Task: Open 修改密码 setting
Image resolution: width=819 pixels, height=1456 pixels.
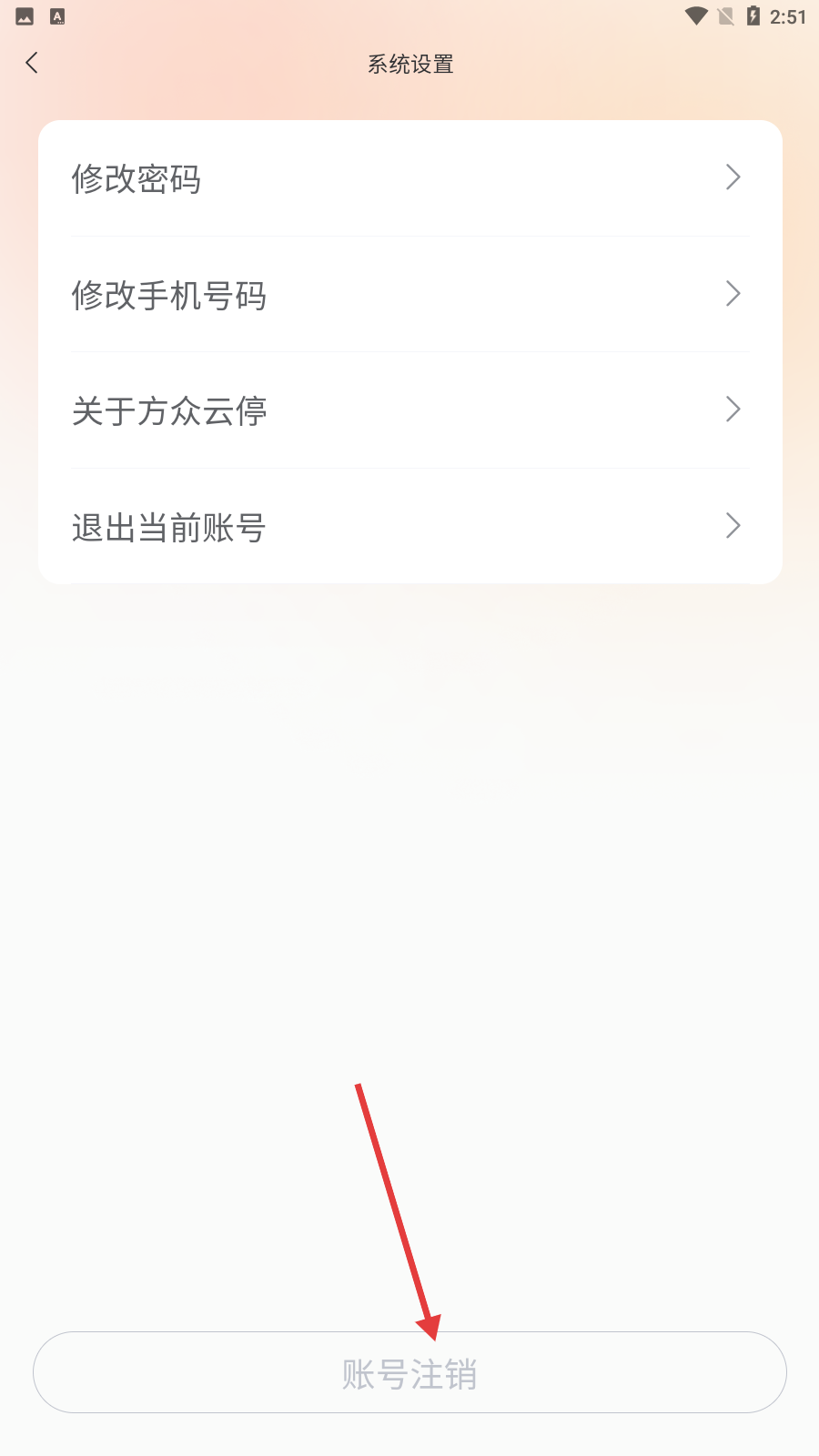Action: pos(409,178)
